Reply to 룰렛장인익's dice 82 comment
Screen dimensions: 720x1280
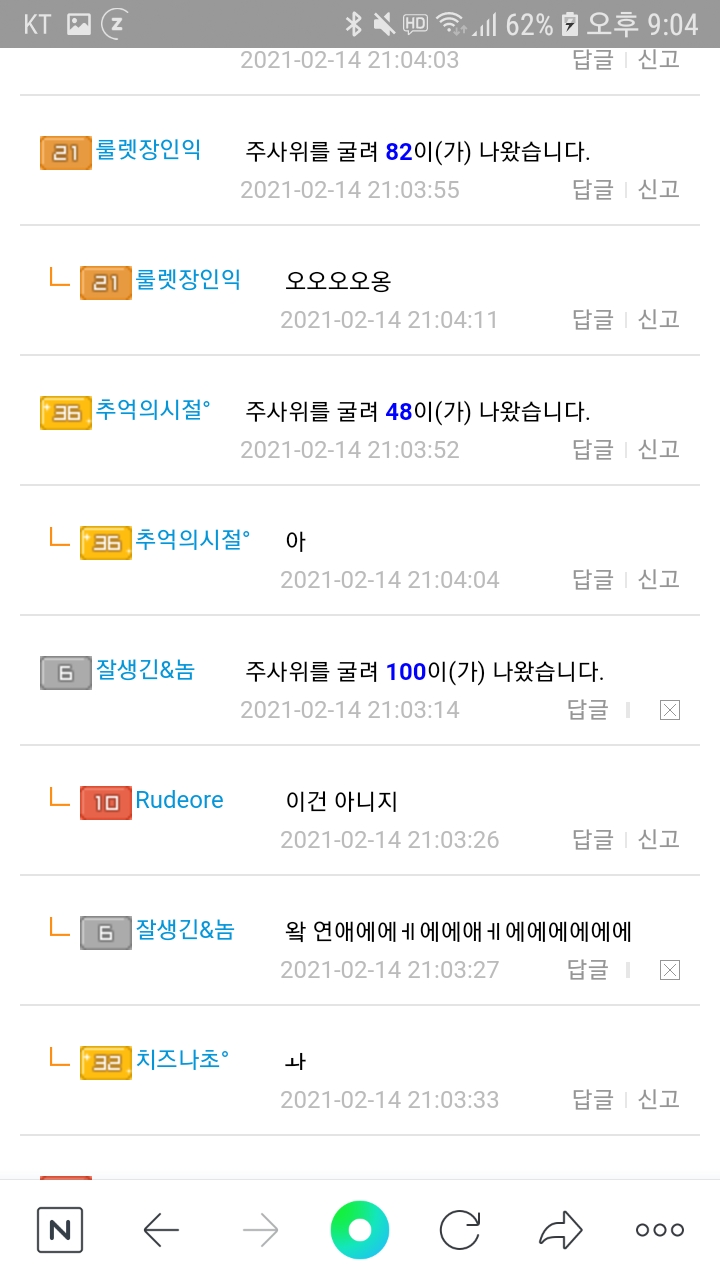(x=592, y=189)
